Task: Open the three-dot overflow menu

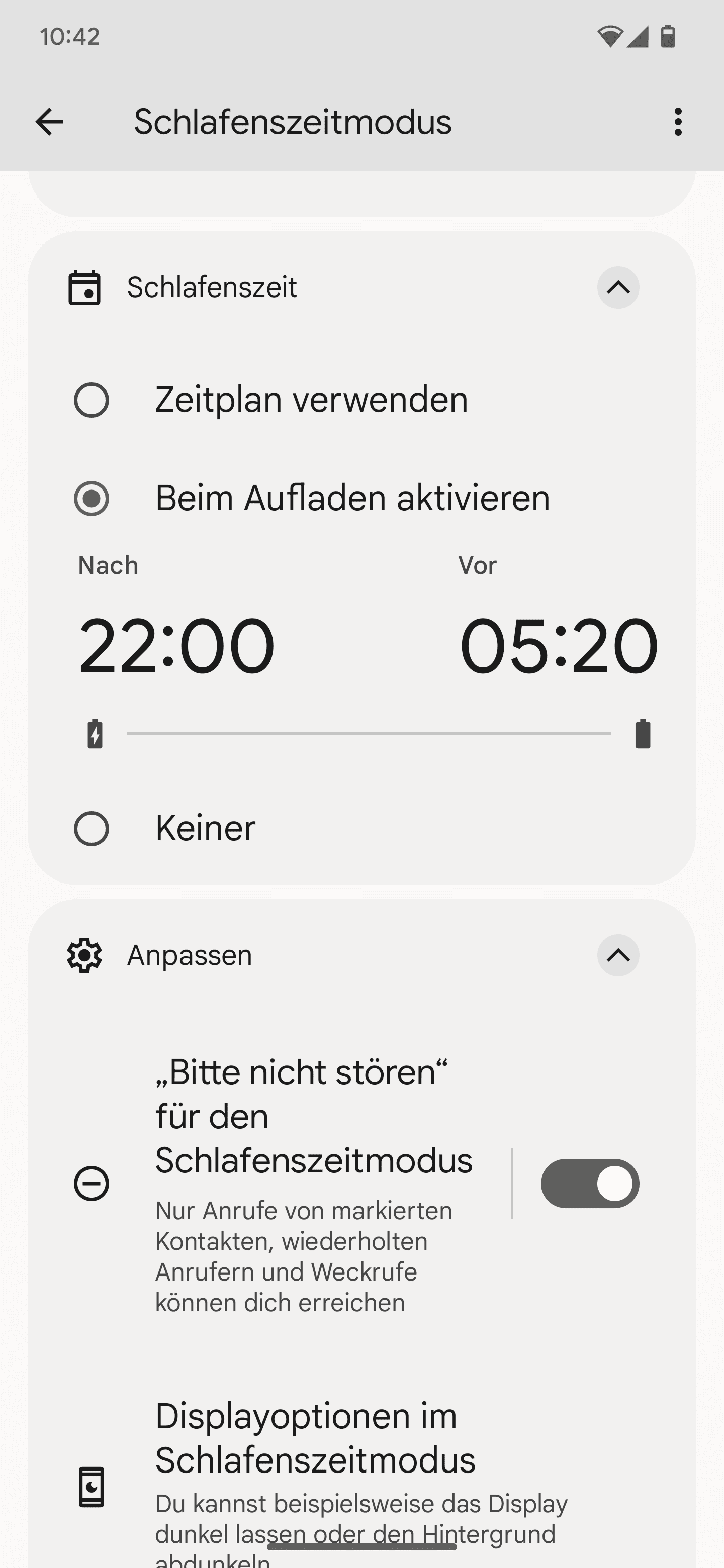Action: [x=678, y=122]
